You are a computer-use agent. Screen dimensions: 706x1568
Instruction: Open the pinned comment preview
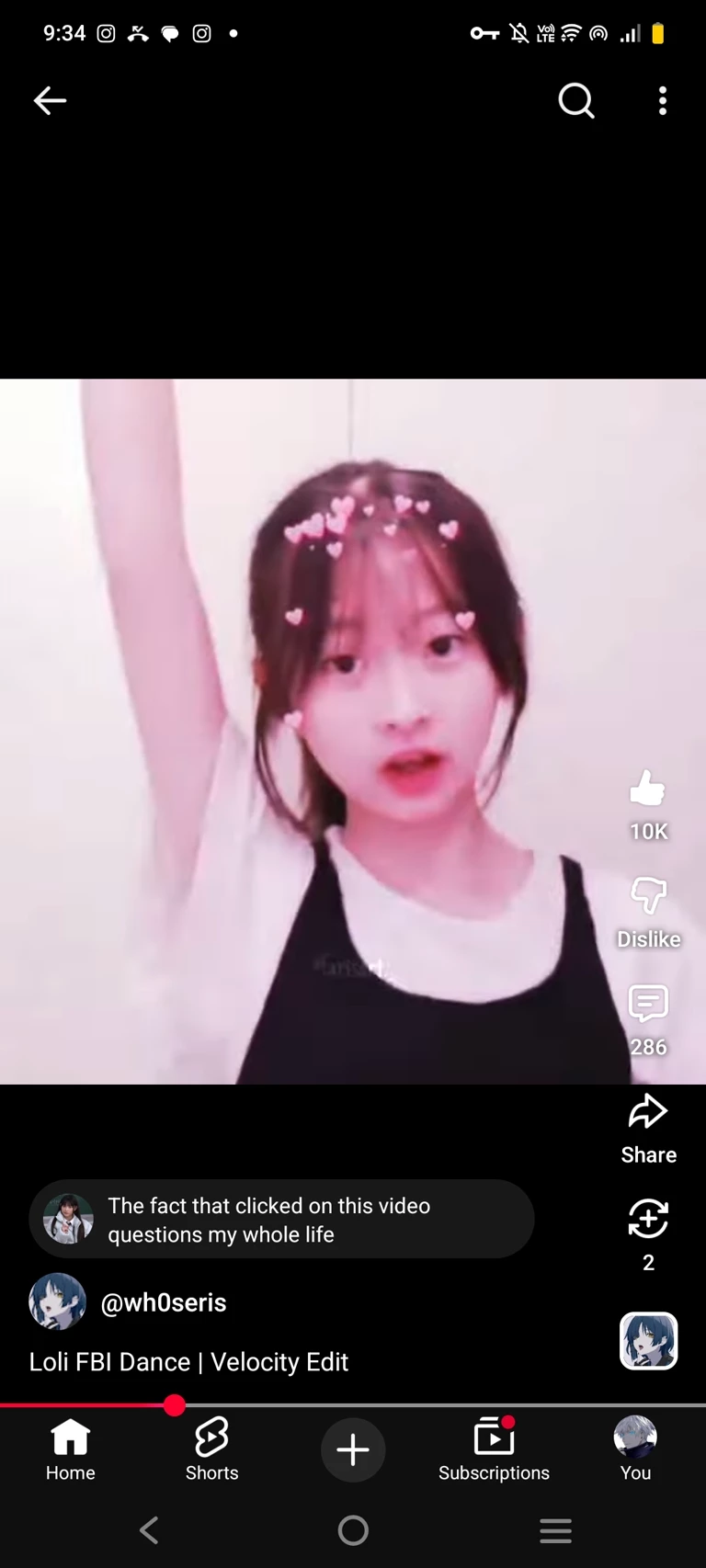pyautogui.click(x=281, y=1220)
